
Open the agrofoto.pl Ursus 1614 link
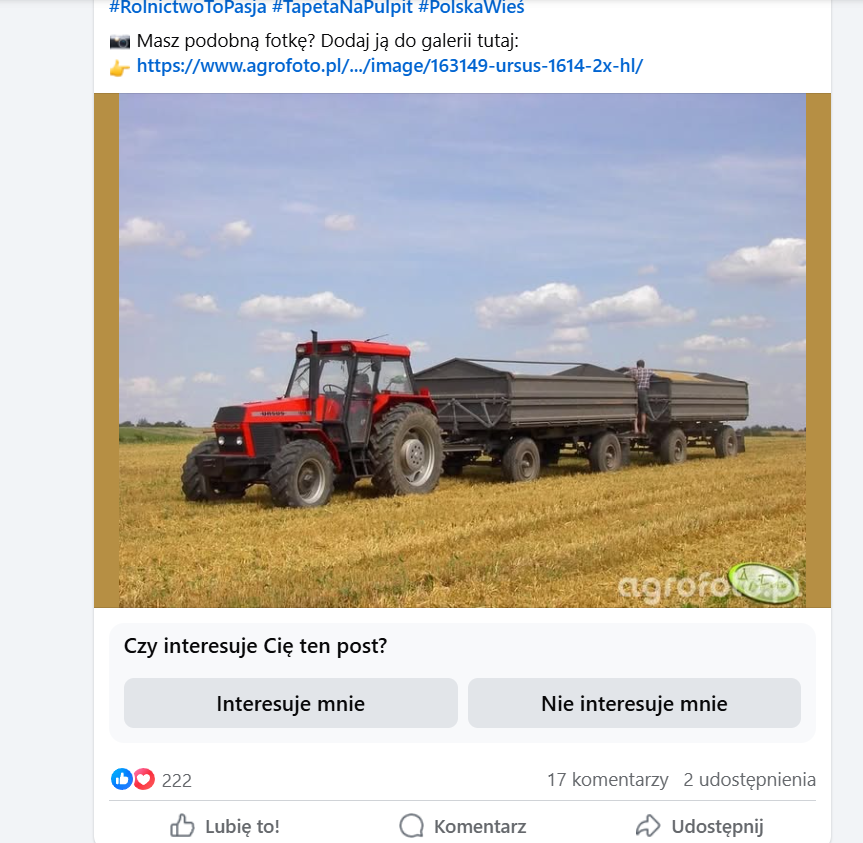(x=389, y=66)
